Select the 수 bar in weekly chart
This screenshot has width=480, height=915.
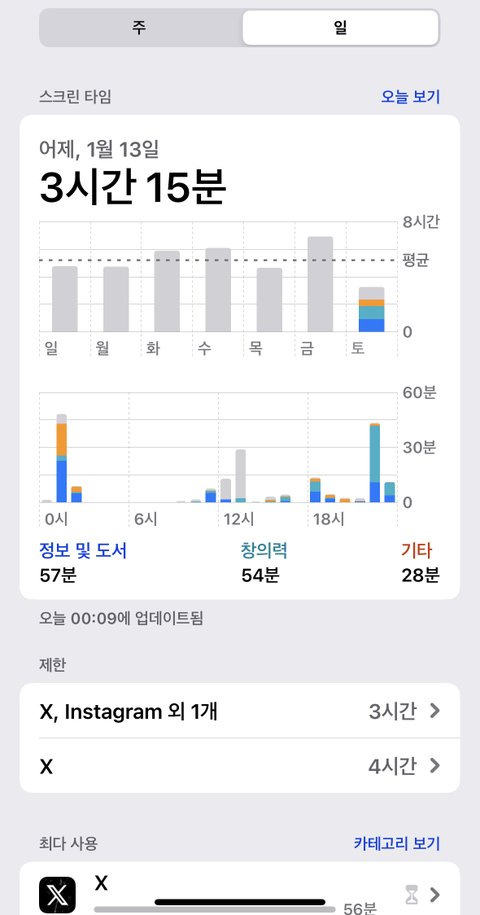[218, 290]
